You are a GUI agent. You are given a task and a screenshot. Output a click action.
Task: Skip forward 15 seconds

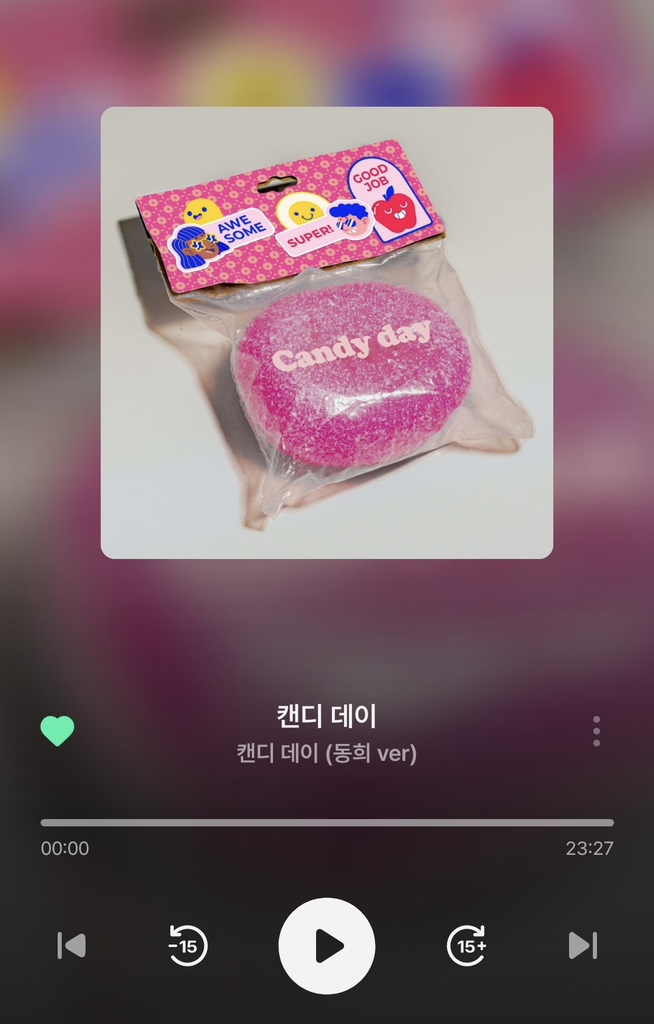pyautogui.click(x=466, y=945)
